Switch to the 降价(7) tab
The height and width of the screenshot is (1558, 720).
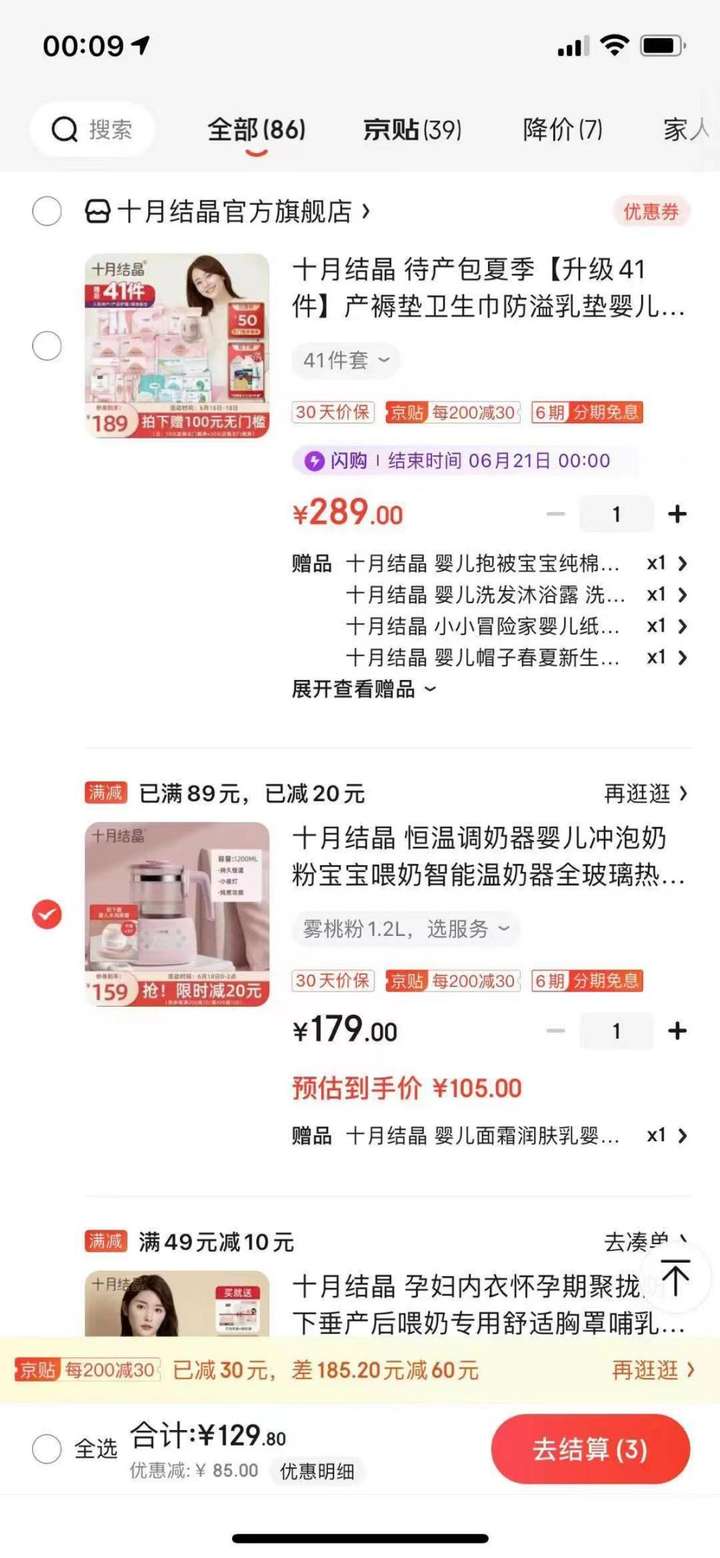tap(562, 130)
